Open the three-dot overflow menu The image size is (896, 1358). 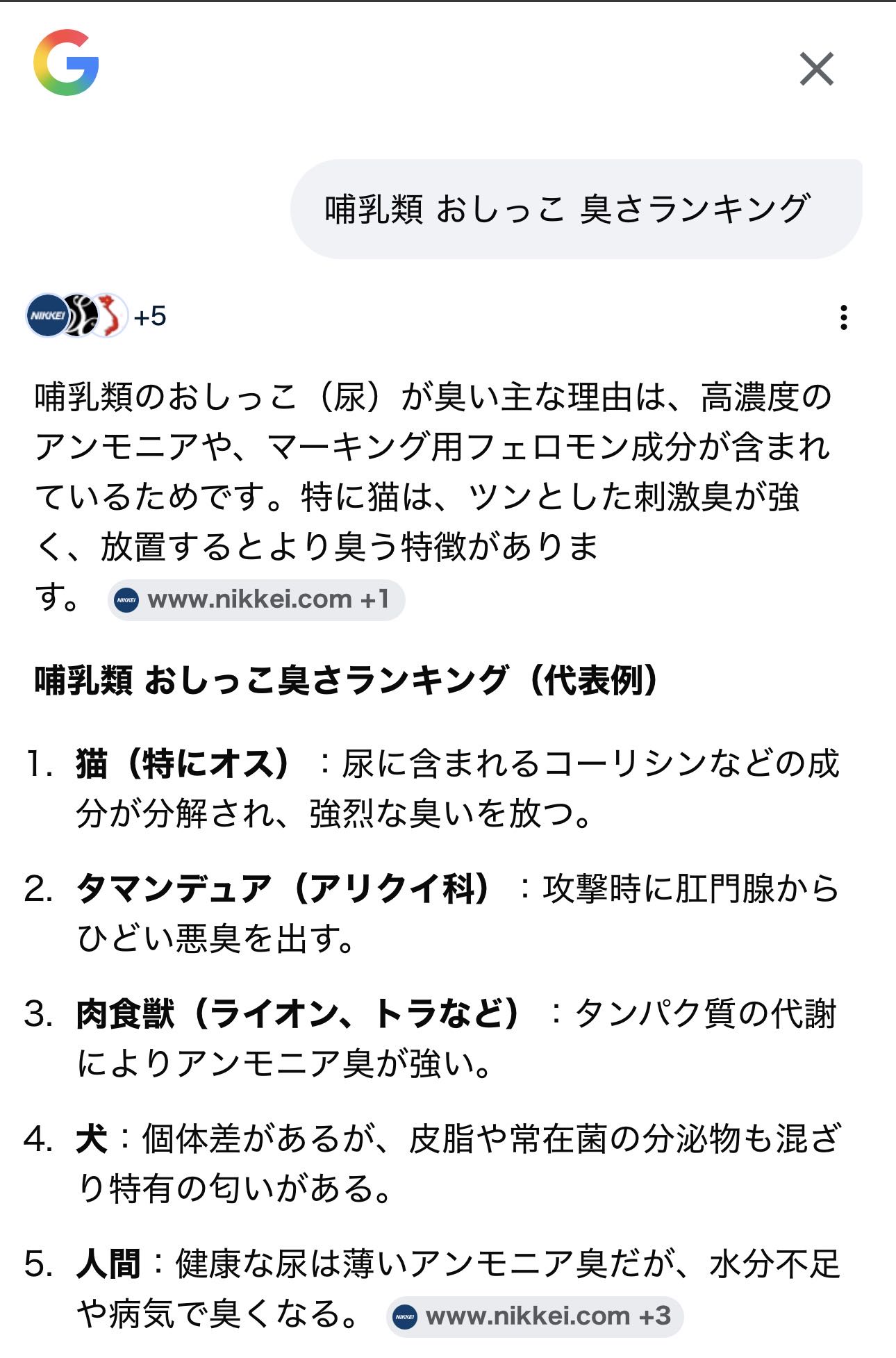point(843,317)
